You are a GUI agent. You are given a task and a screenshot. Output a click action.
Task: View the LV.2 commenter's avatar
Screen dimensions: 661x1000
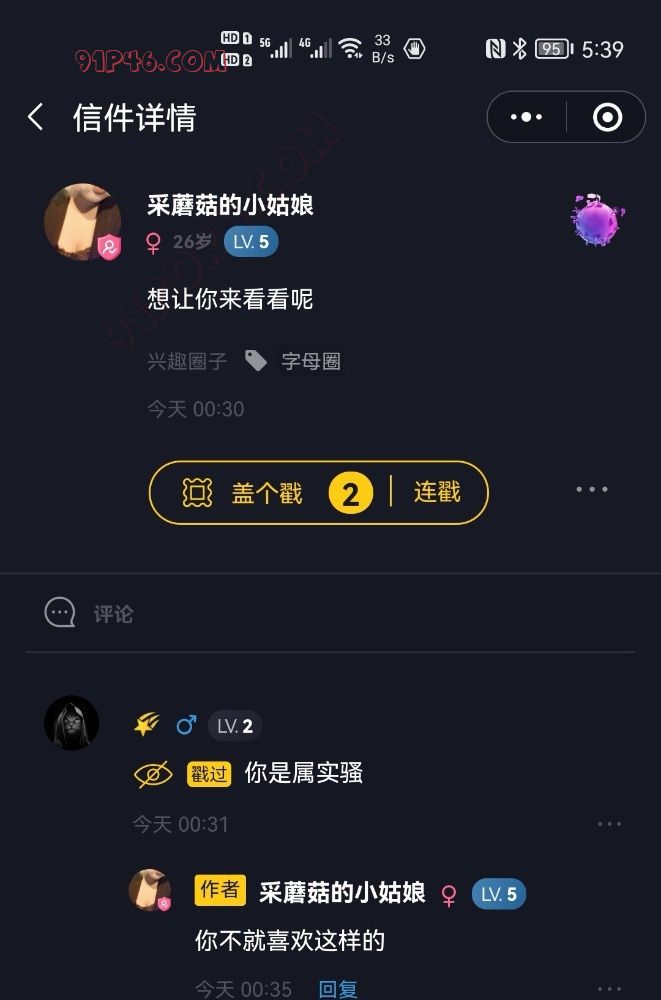click(72, 722)
